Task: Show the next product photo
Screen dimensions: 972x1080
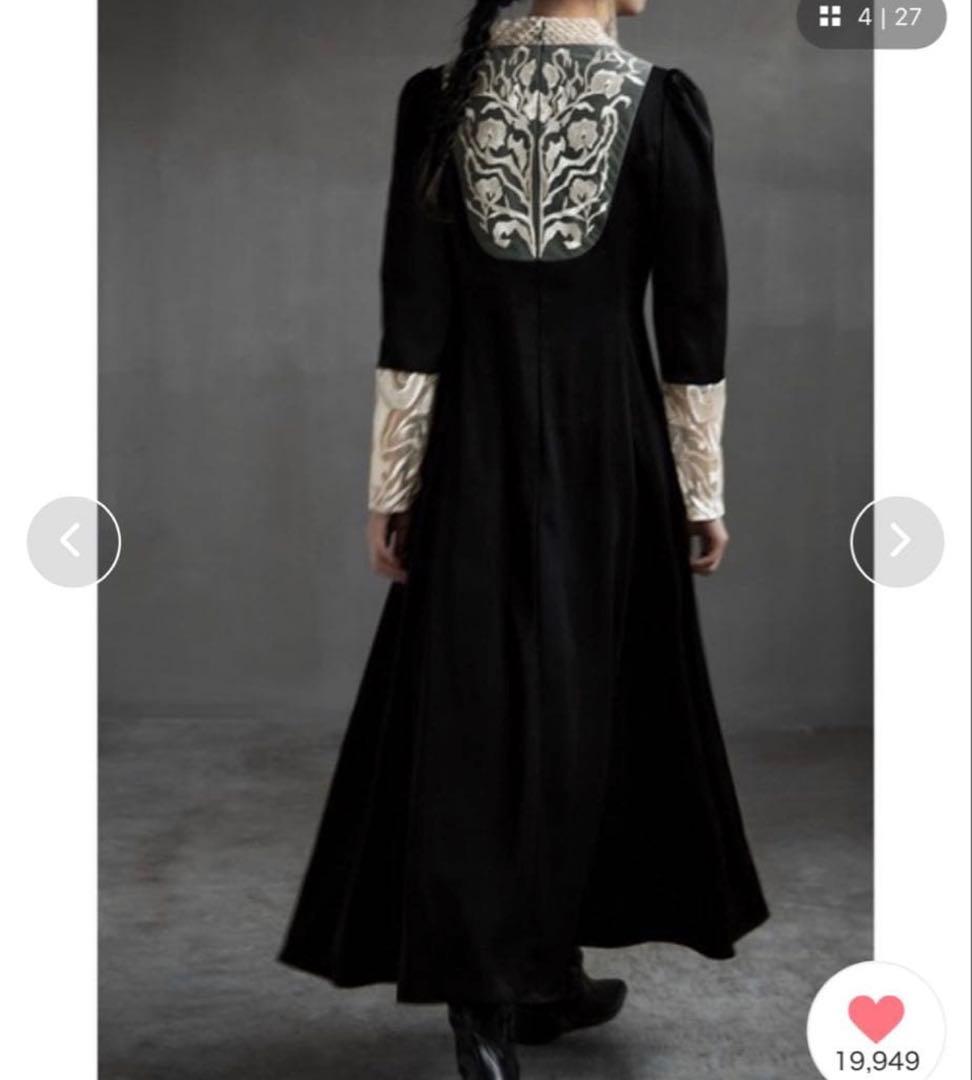Action: [897, 541]
